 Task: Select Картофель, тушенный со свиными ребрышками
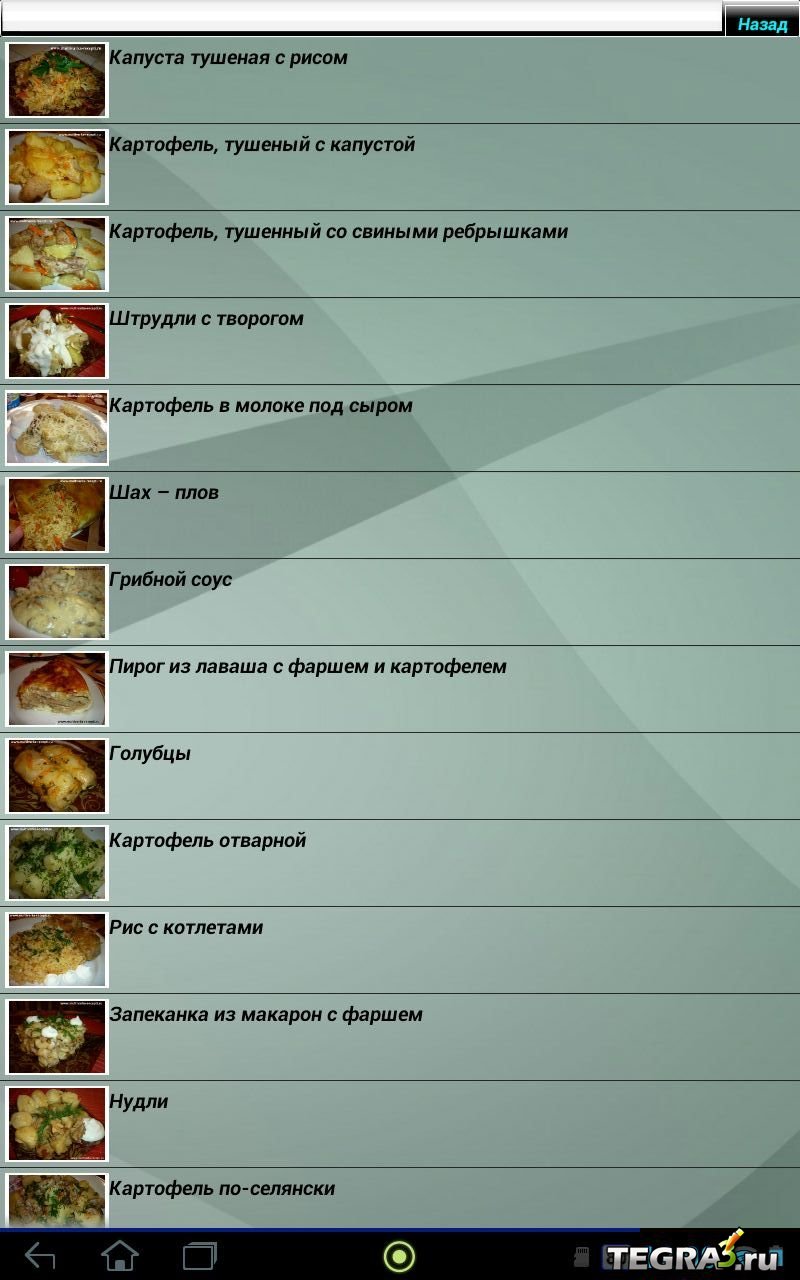pos(338,232)
